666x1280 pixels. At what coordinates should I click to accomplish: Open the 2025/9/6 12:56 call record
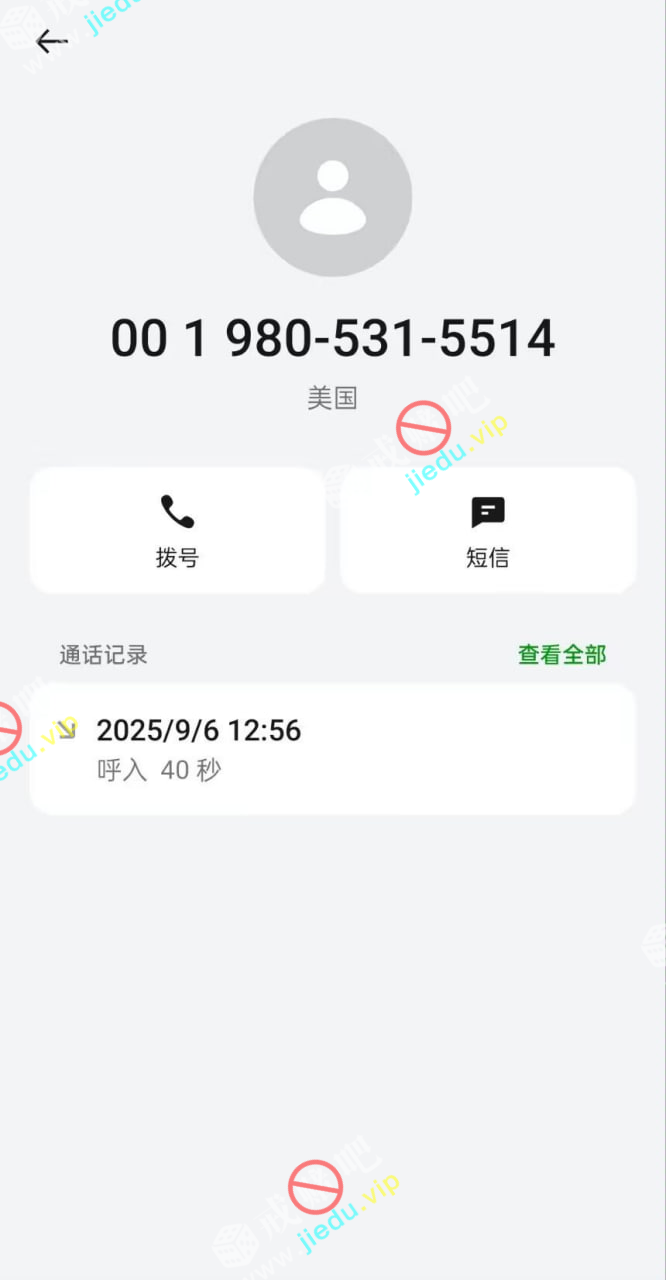click(332, 749)
